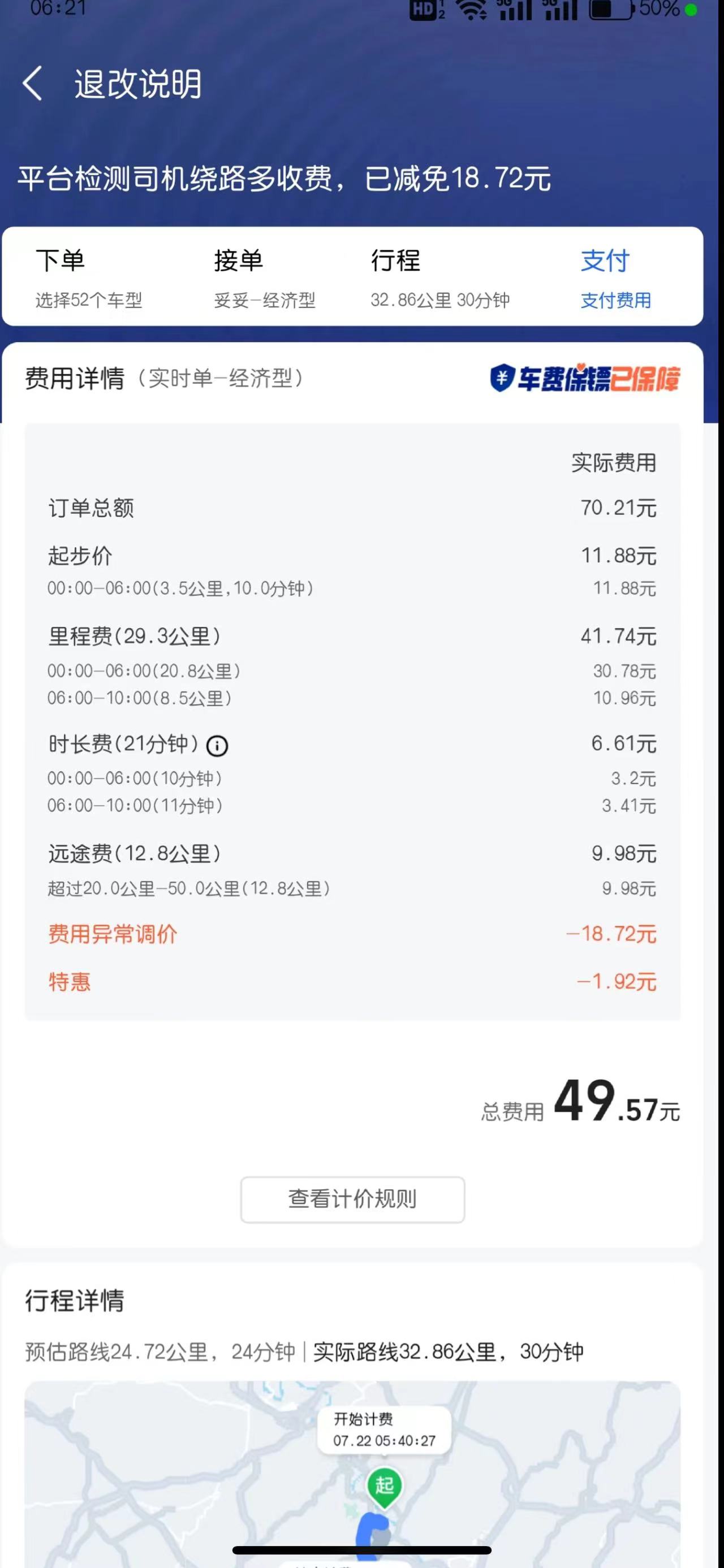The height and width of the screenshot is (1568, 724).
Task: Open the 车费保镖已保障 badge
Action: pos(584,378)
